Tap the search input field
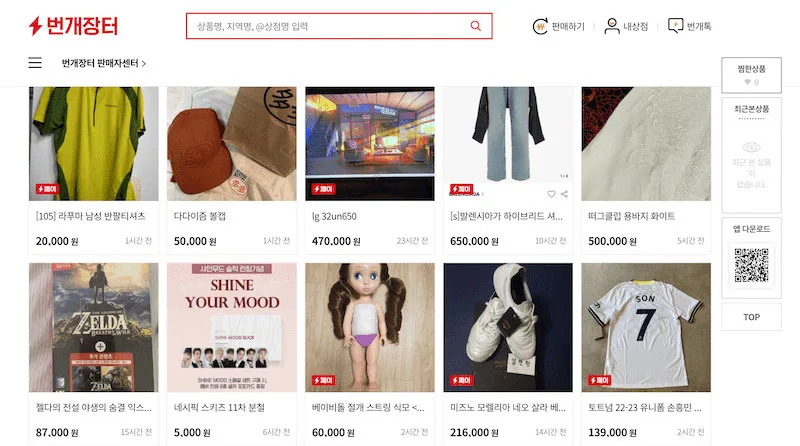The width and height of the screenshot is (800, 446). (325, 26)
